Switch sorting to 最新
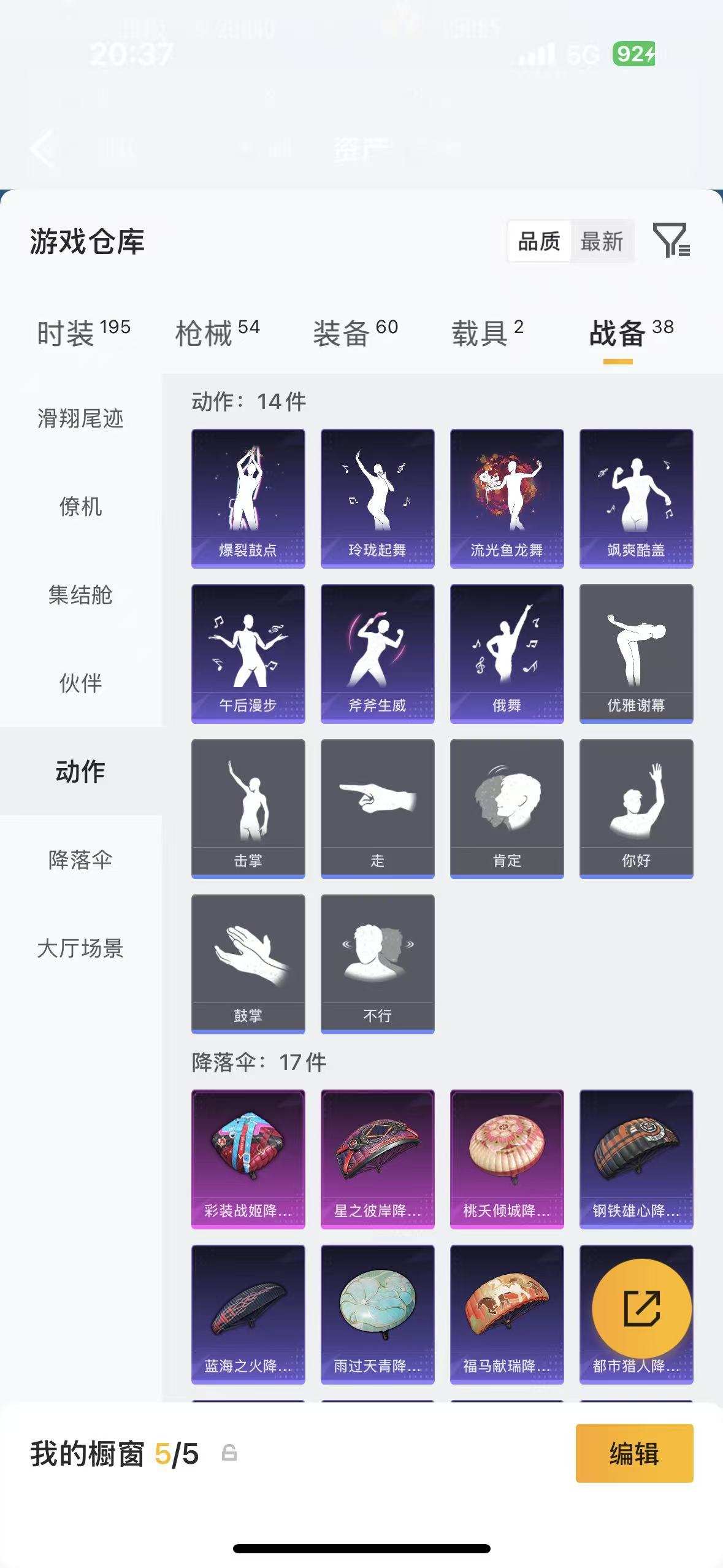The width and height of the screenshot is (723, 1568). point(602,242)
